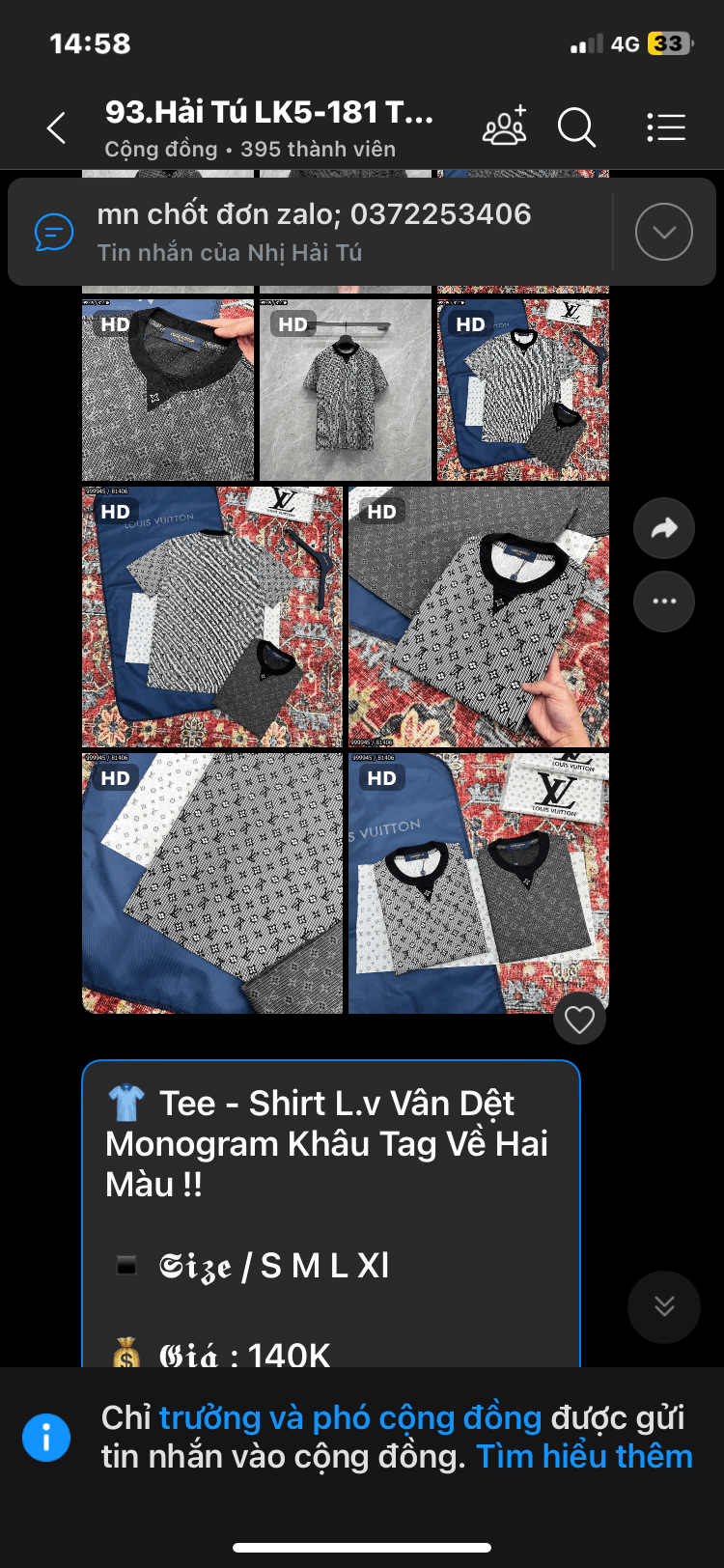
Task: Forward the photo album with share arrow
Action: tap(664, 528)
